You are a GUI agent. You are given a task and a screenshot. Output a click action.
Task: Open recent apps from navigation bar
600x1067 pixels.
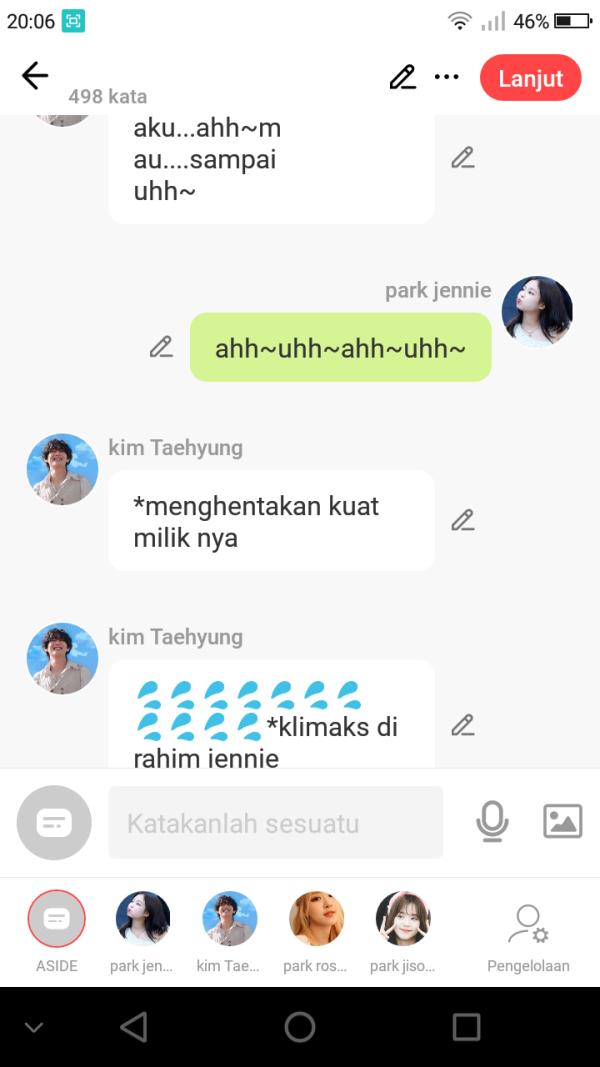click(466, 1027)
